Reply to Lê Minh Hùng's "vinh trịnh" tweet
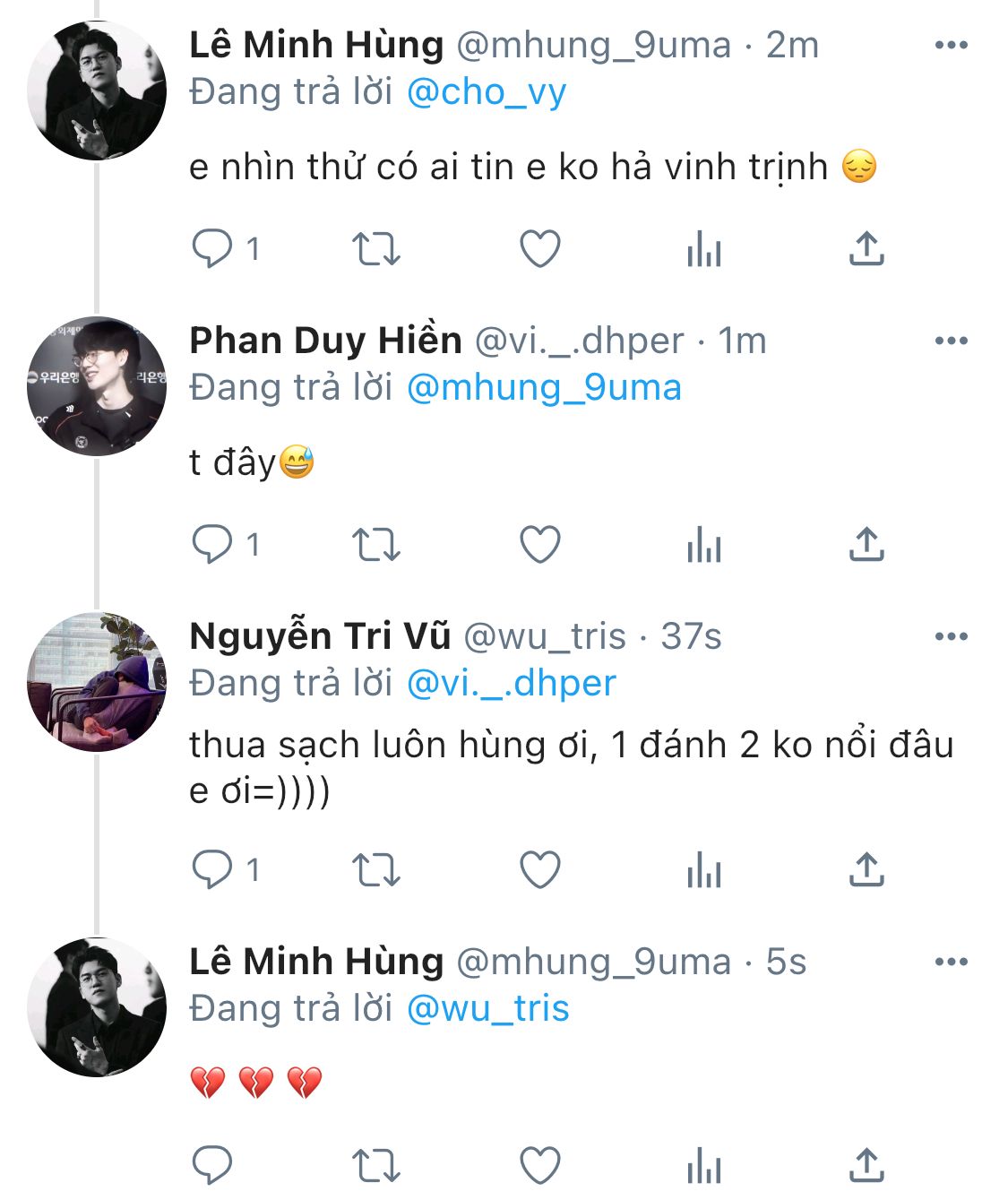Screen dimensions: 1008x1200 pos(212,248)
